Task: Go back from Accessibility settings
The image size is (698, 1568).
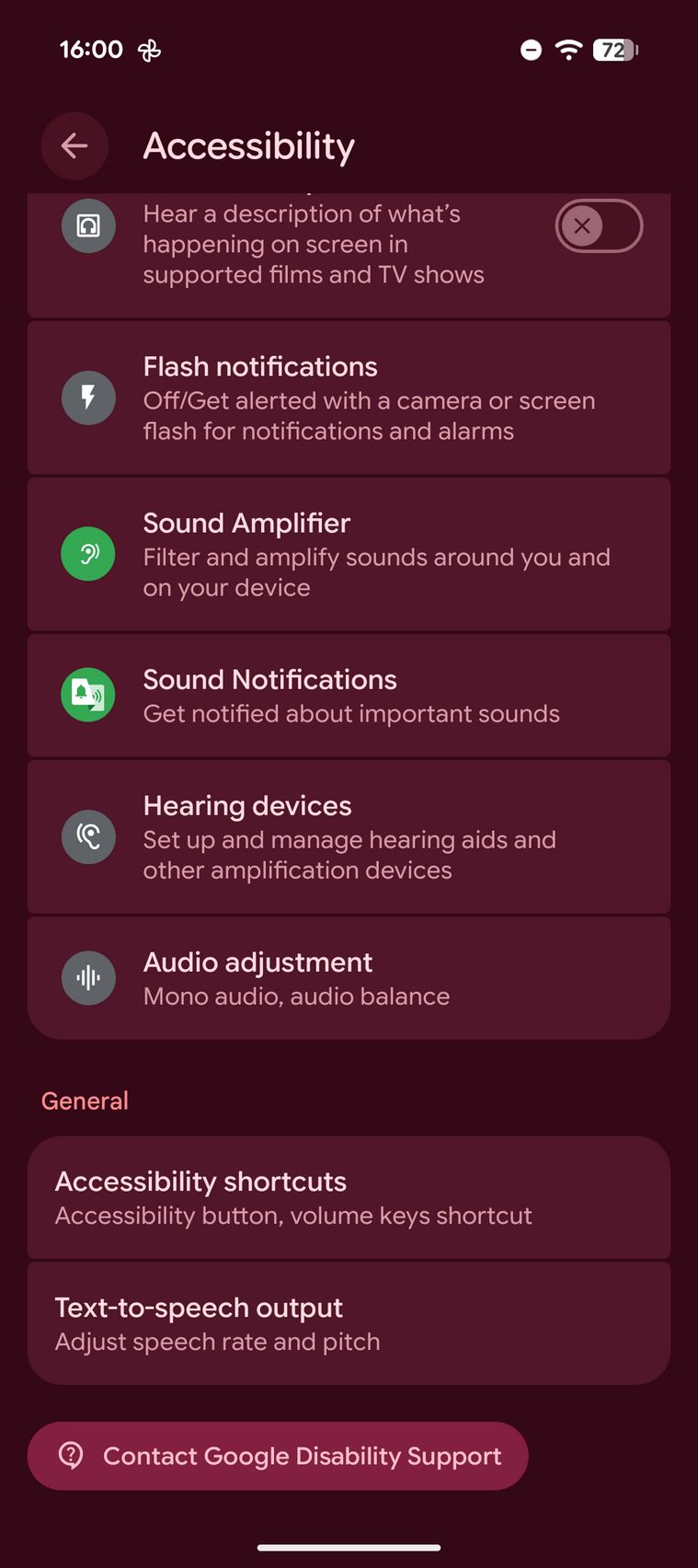Action: click(74, 145)
